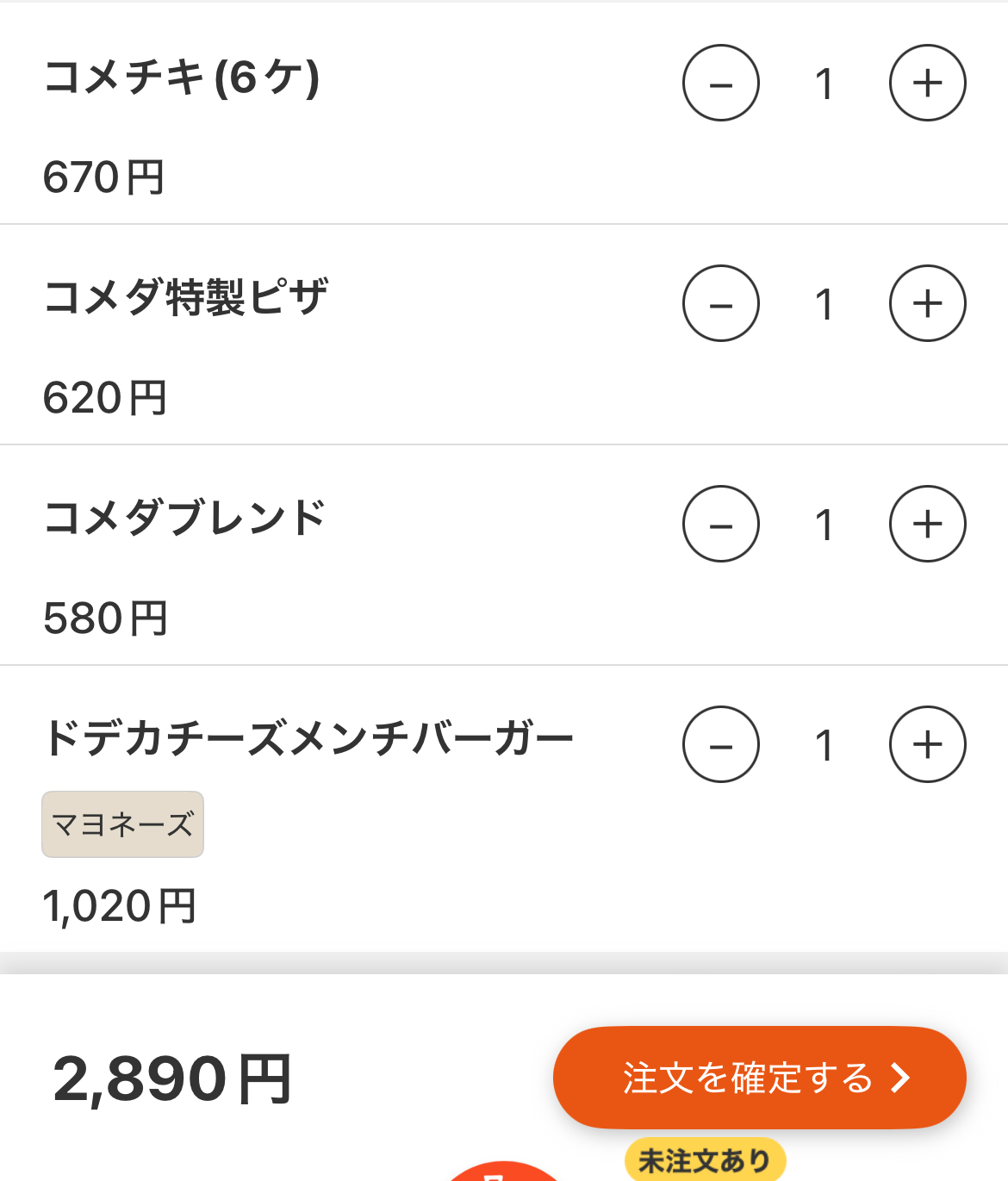Reduce コメダ特製ピザ quantity by one
1008x1181 pixels.
coord(721,303)
